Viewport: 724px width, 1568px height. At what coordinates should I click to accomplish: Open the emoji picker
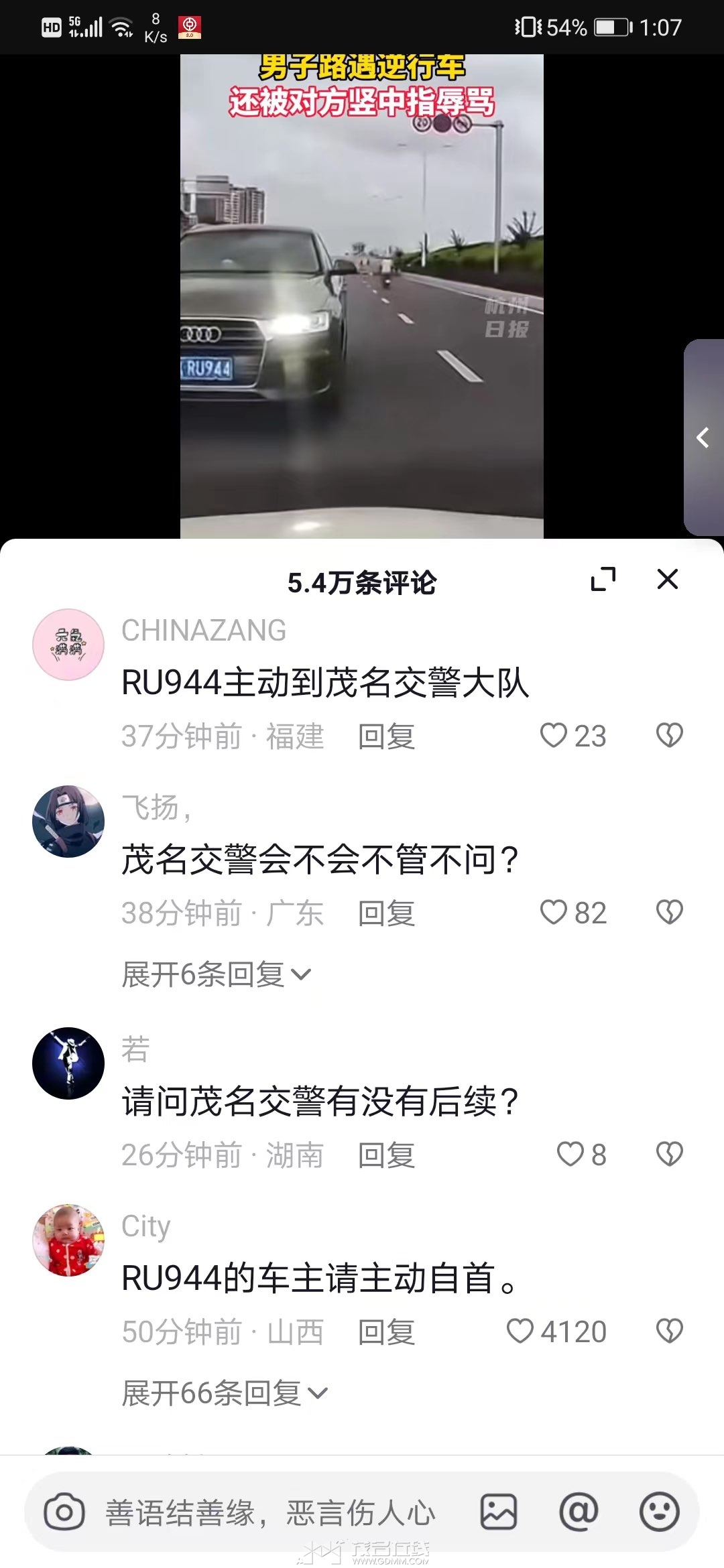pyautogui.click(x=660, y=1512)
